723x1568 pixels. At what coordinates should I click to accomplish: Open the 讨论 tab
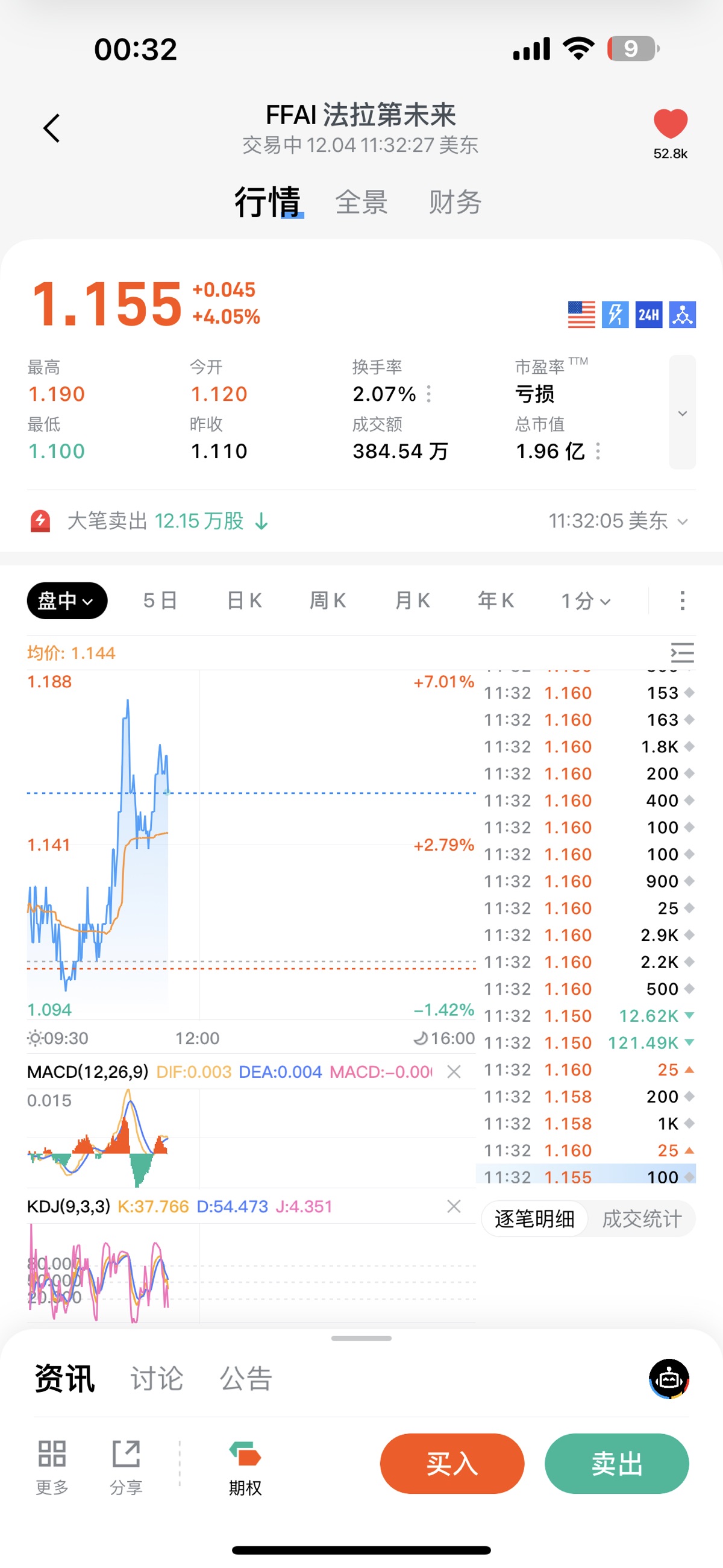point(157,1378)
